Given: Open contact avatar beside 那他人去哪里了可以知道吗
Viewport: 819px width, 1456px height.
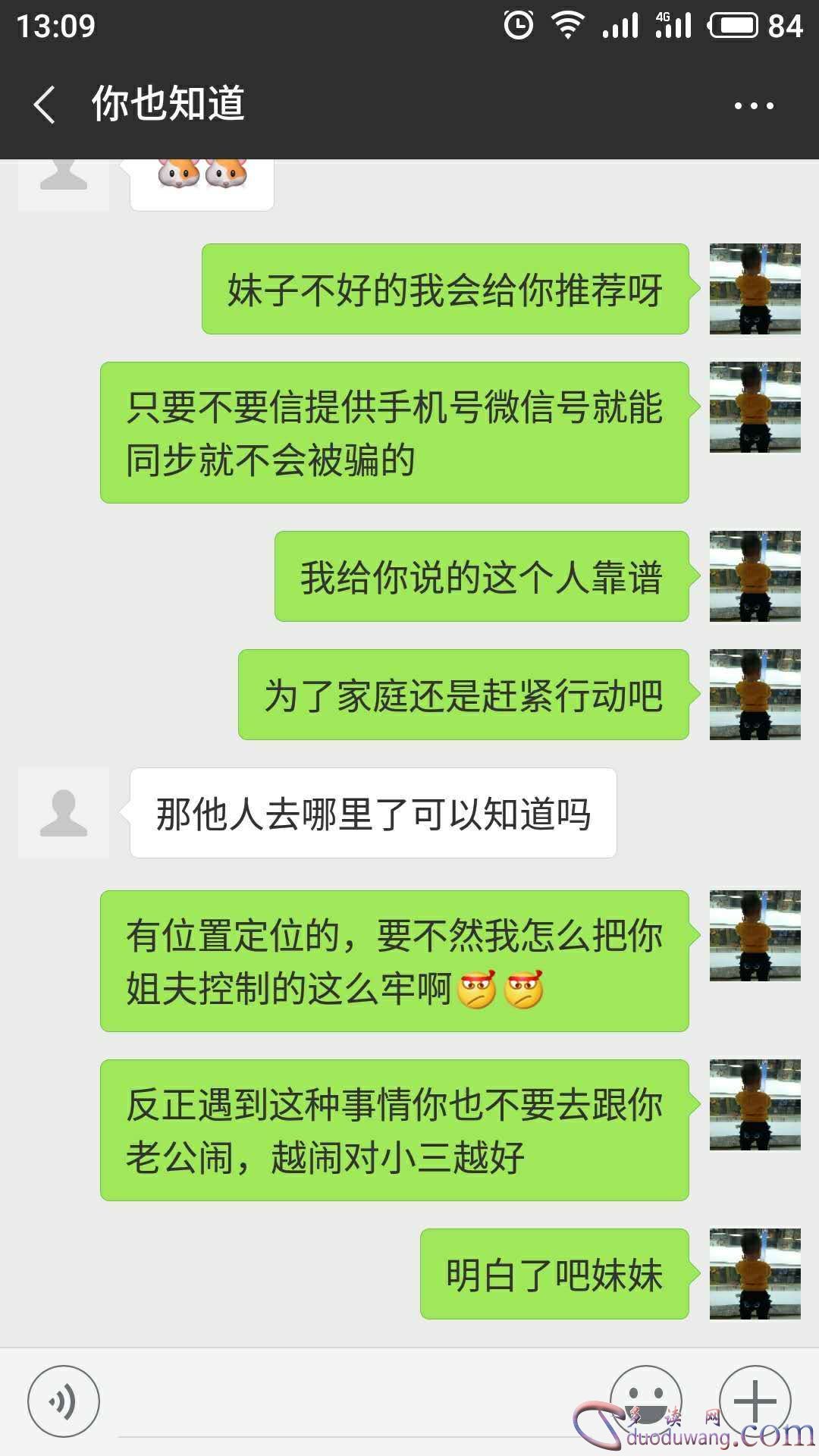Looking at the screenshot, I should 64,813.
